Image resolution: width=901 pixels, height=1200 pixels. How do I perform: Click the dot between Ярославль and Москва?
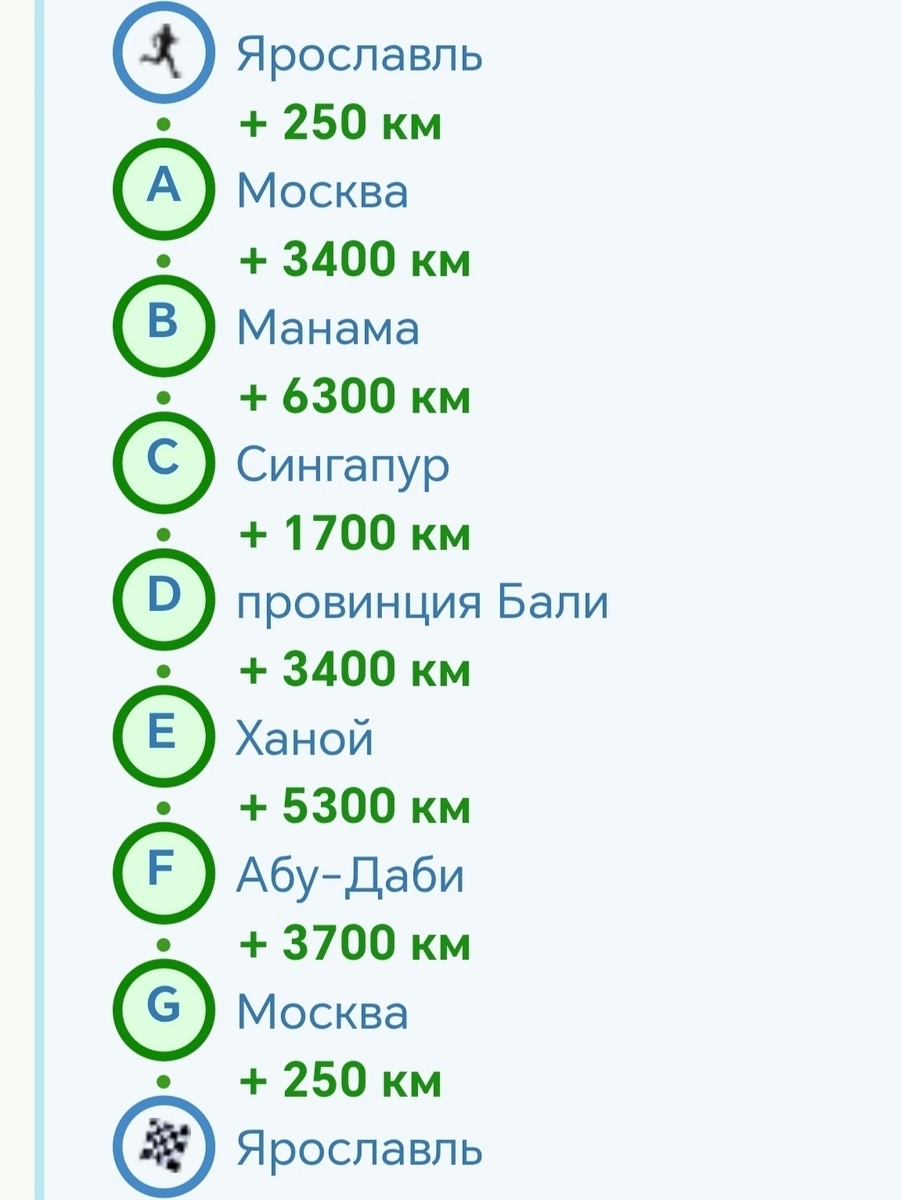click(163, 122)
